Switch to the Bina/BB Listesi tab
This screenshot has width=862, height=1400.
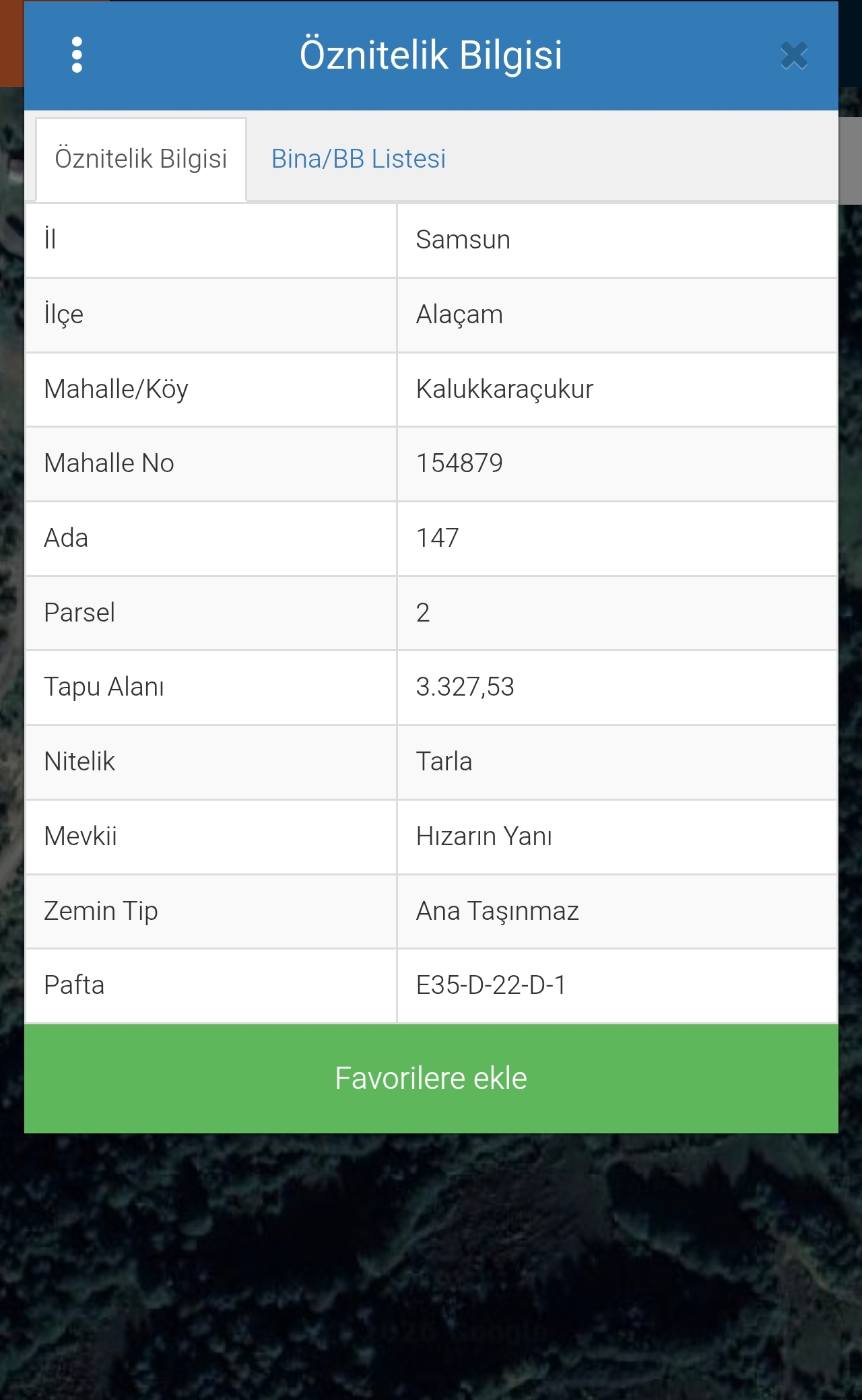pos(358,159)
